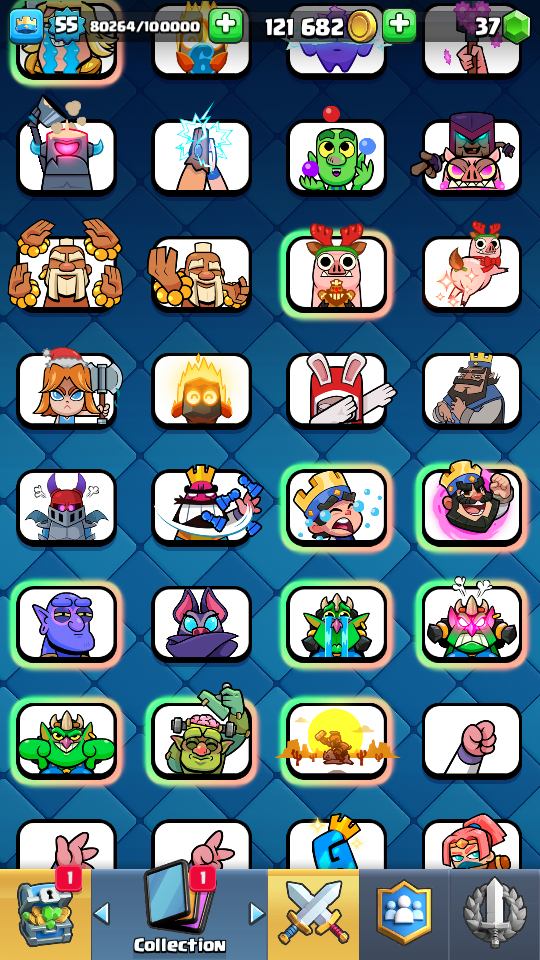
Task: Tap the plus button next to experience points
Action: 226,25
